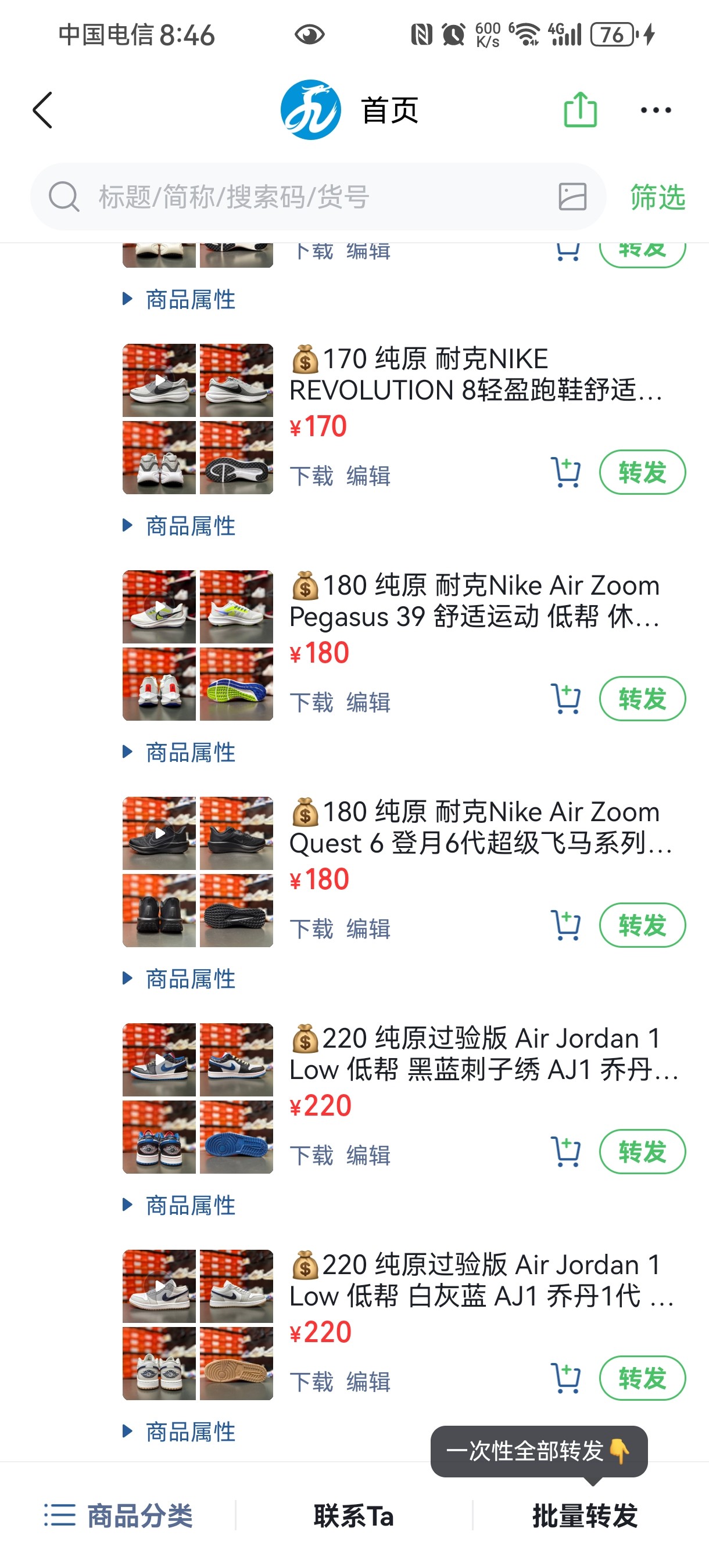Download the Air Zoom Pegasus 39 images

(311, 702)
